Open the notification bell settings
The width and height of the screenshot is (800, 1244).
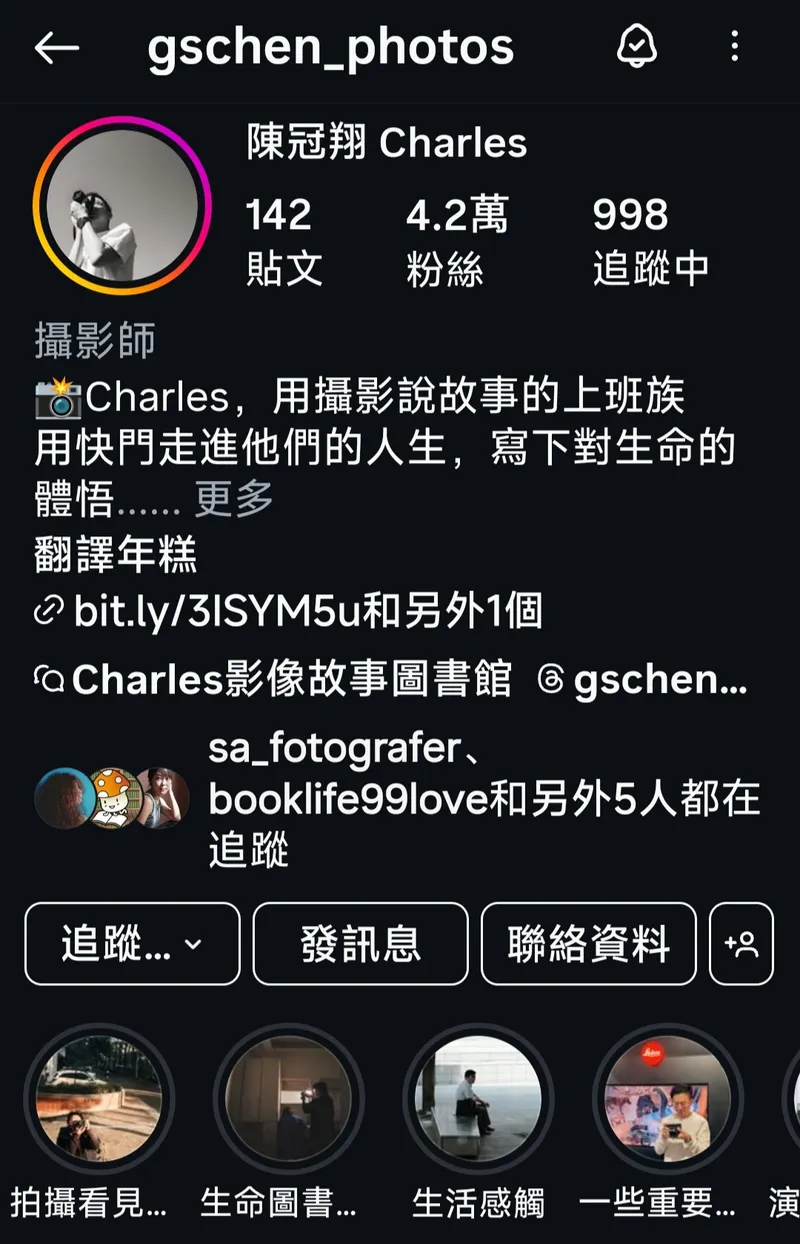point(637,47)
